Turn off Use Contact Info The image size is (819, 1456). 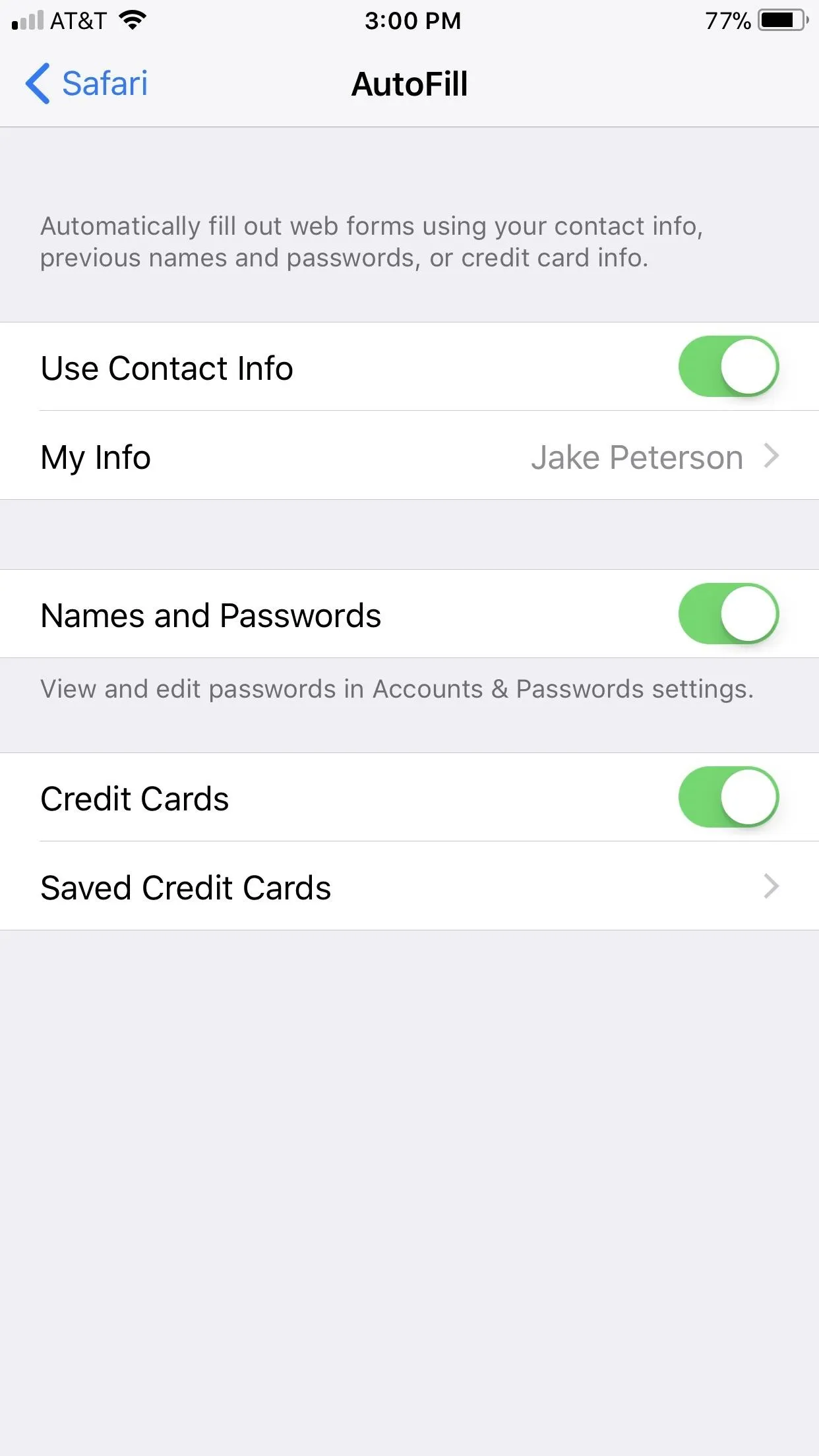click(729, 367)
